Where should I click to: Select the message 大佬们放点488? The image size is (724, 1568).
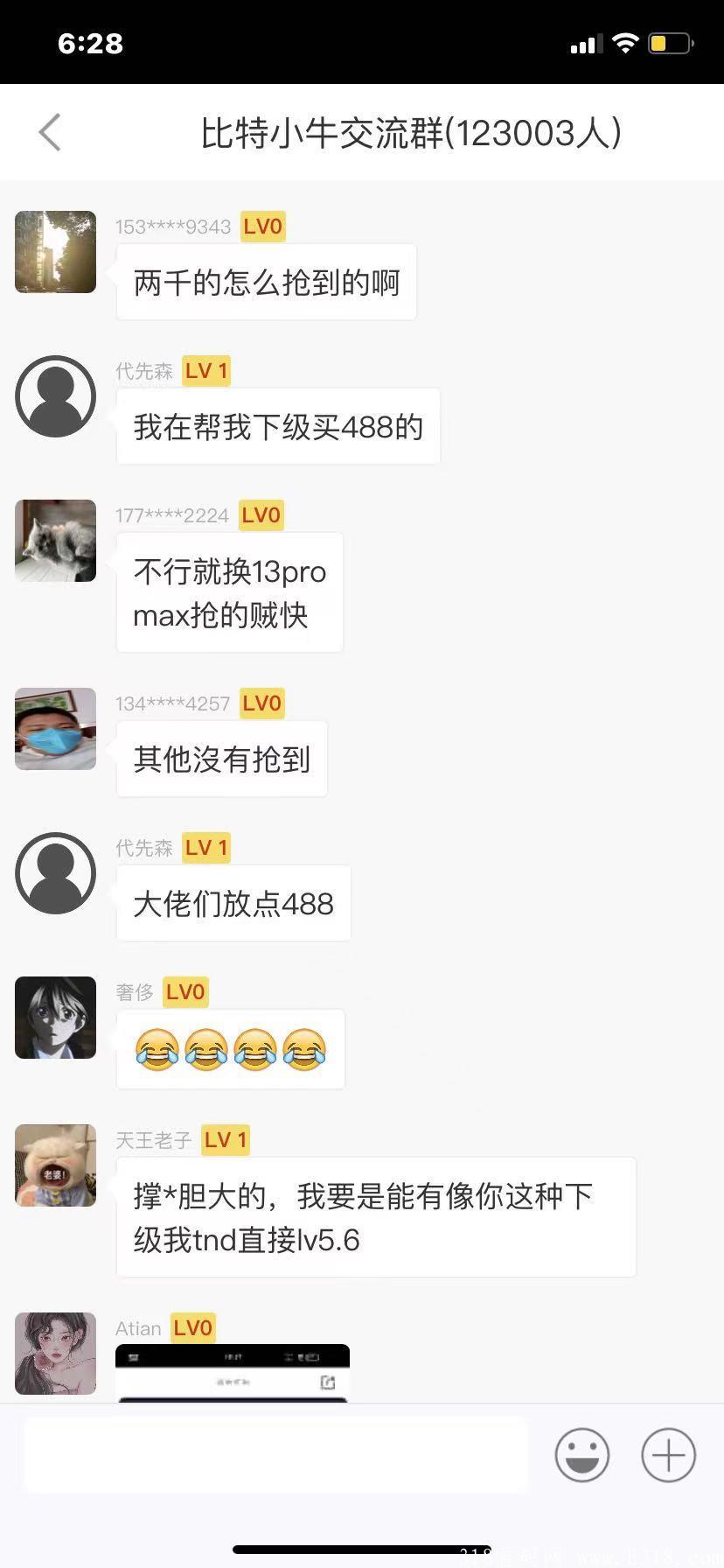coord(233,903)
